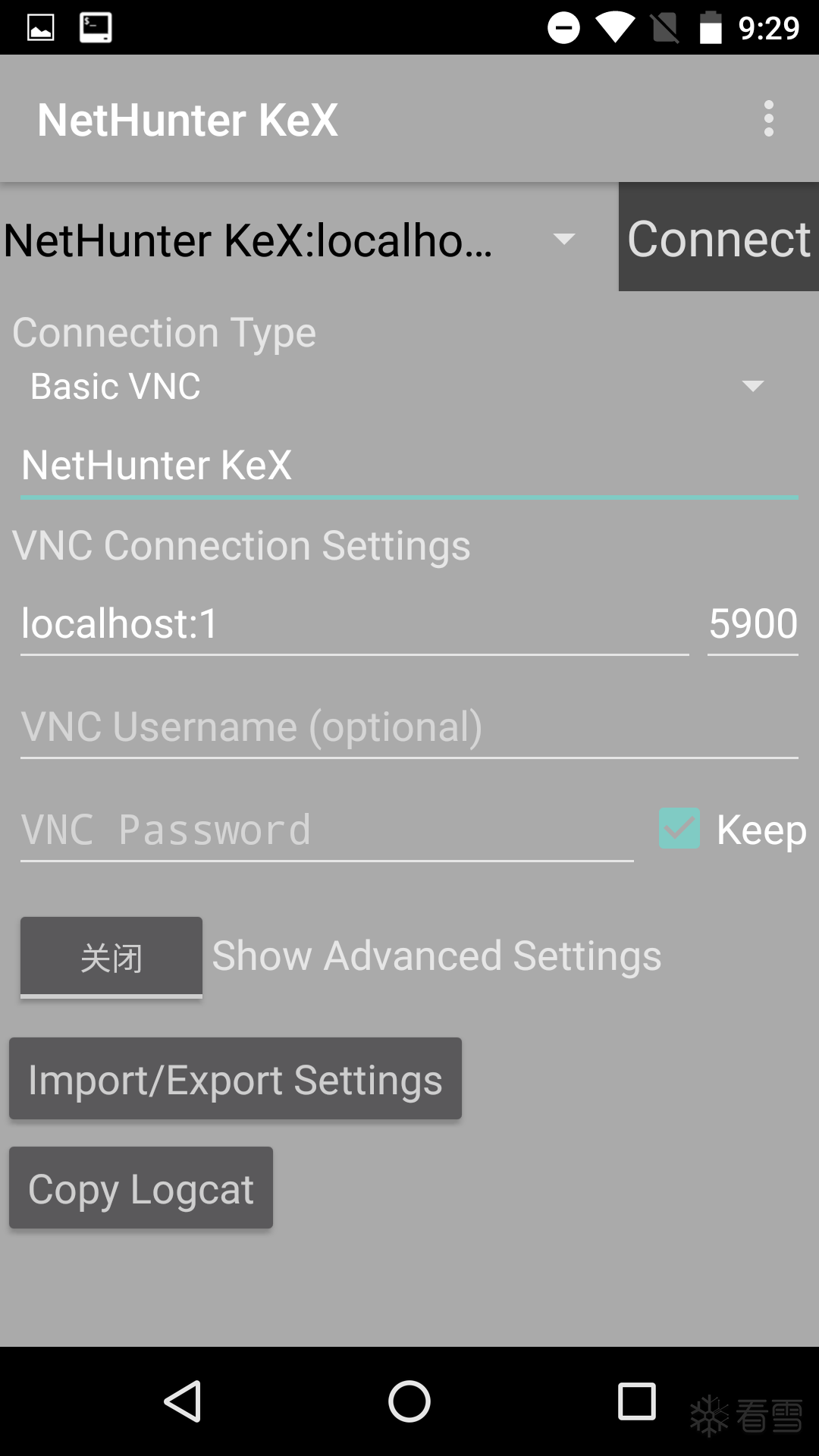
Task: Focus the VNC Password field
Action: coord(326,830)
